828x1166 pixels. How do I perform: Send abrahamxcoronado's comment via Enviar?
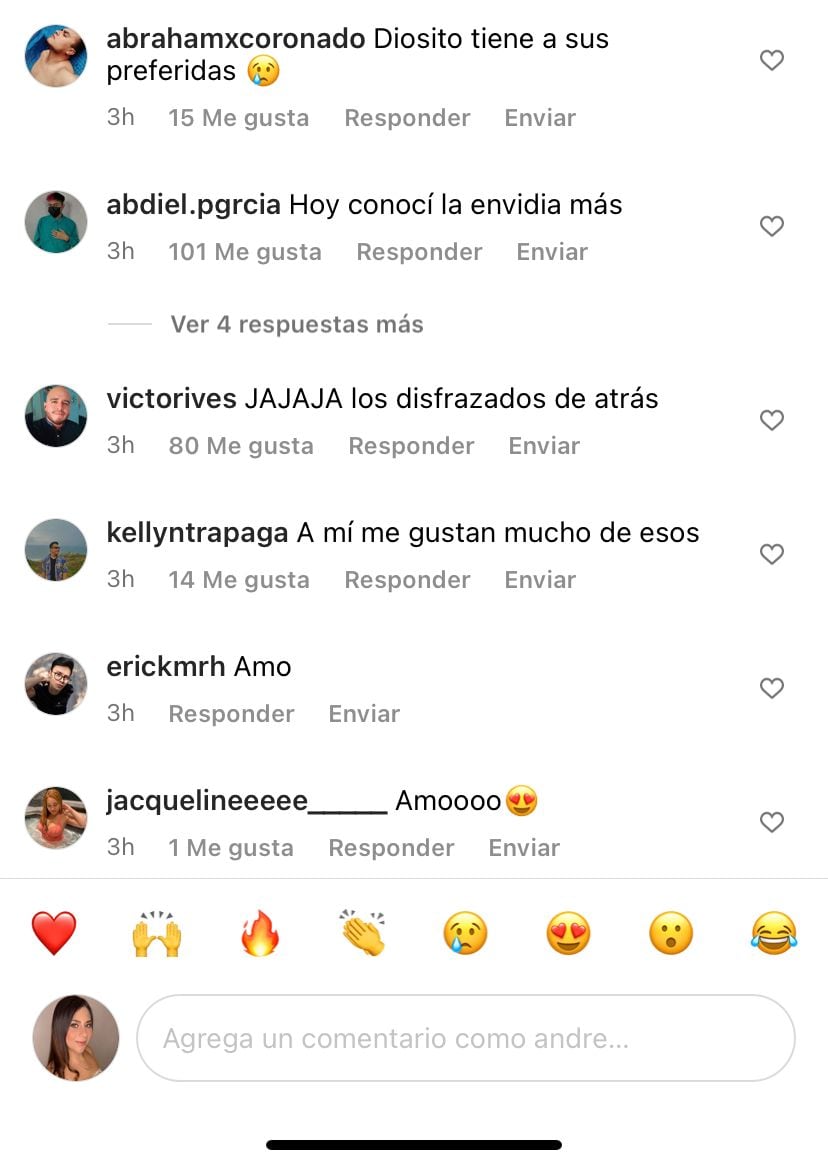pyautogui.click(x=540, y=118)
